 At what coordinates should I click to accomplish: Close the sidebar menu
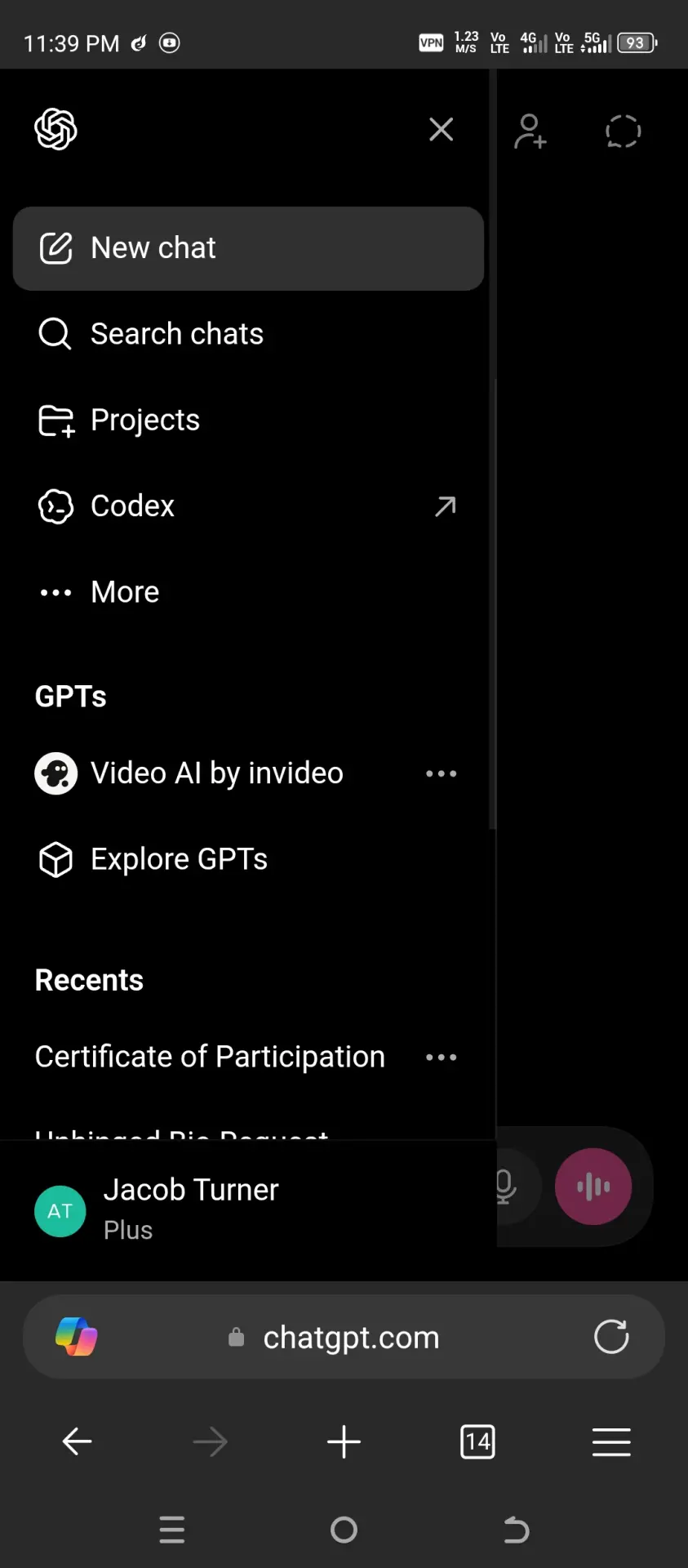click(441, 129)
